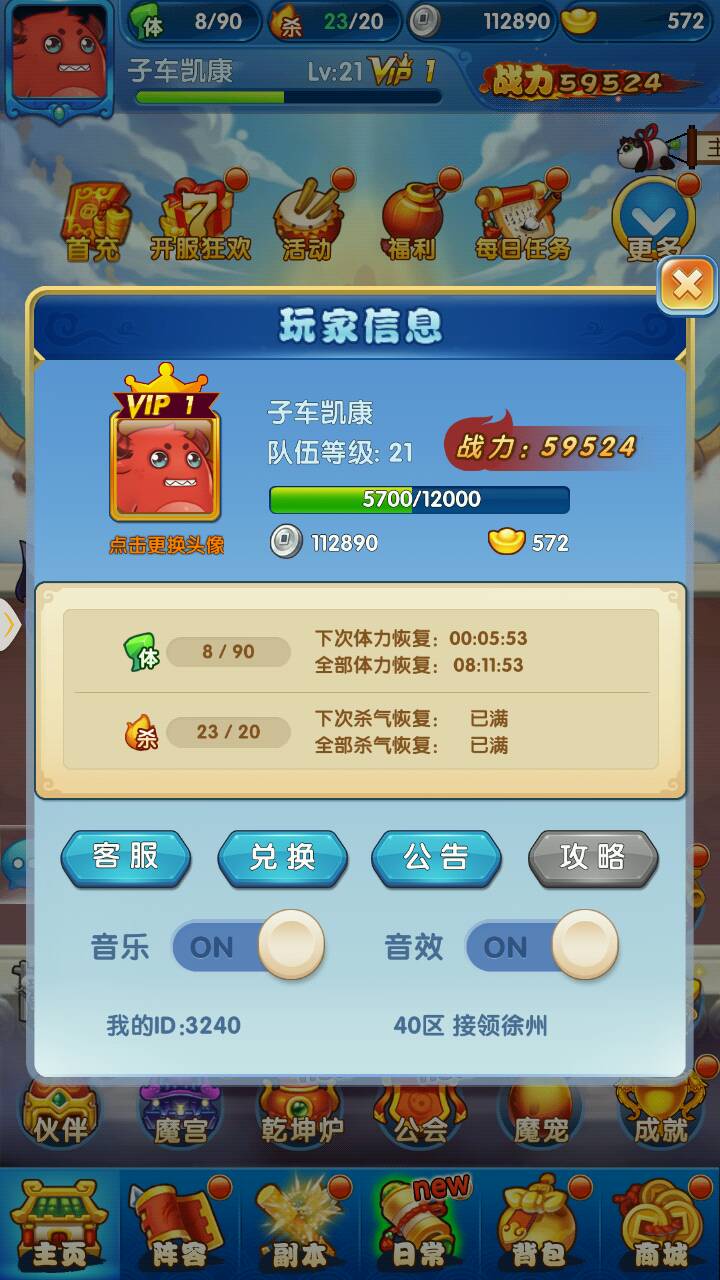Open the 攻略 strategy guide
720x1280 pixels.
592,857
